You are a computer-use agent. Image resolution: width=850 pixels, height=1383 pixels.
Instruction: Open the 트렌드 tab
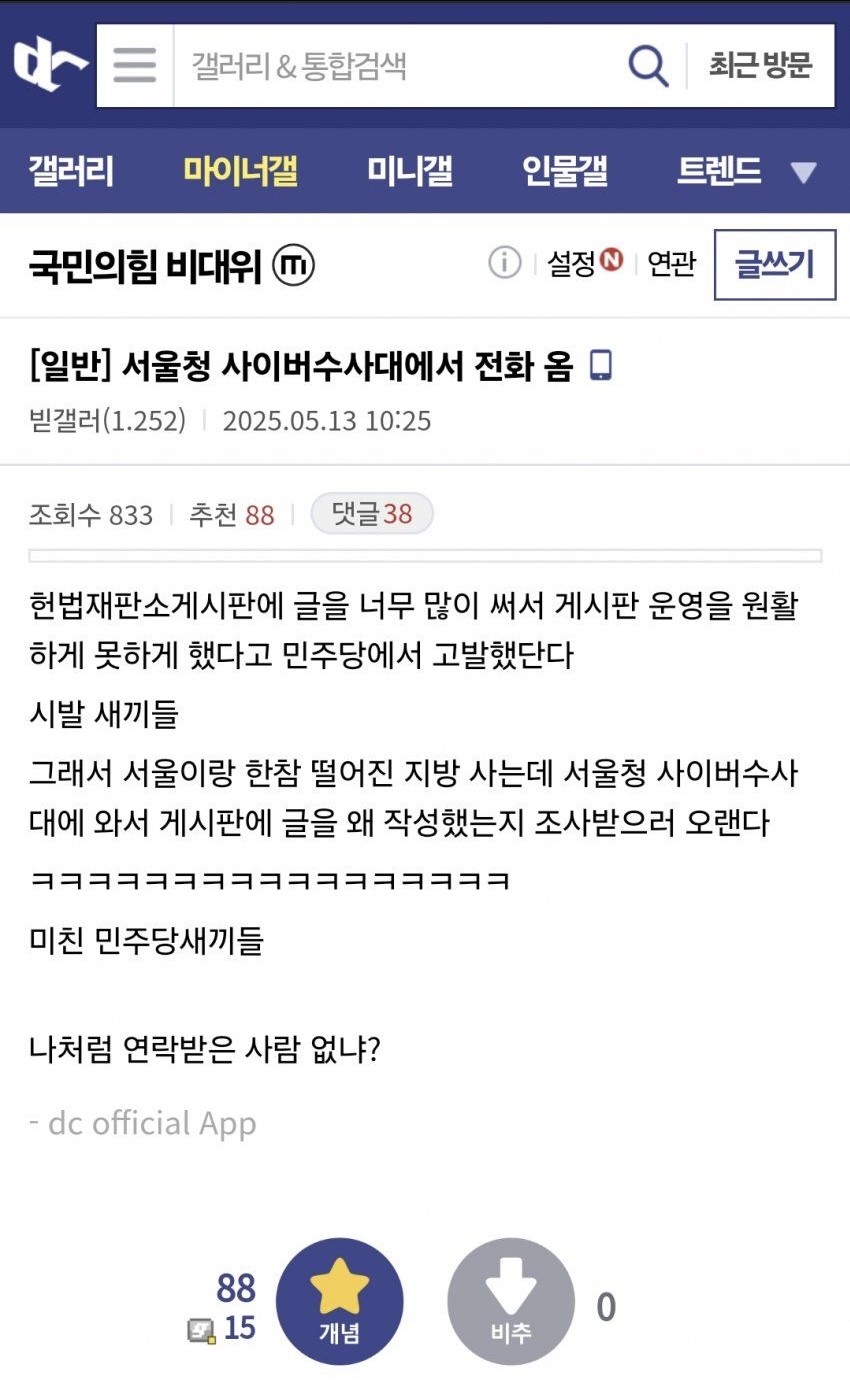point(719,171)
